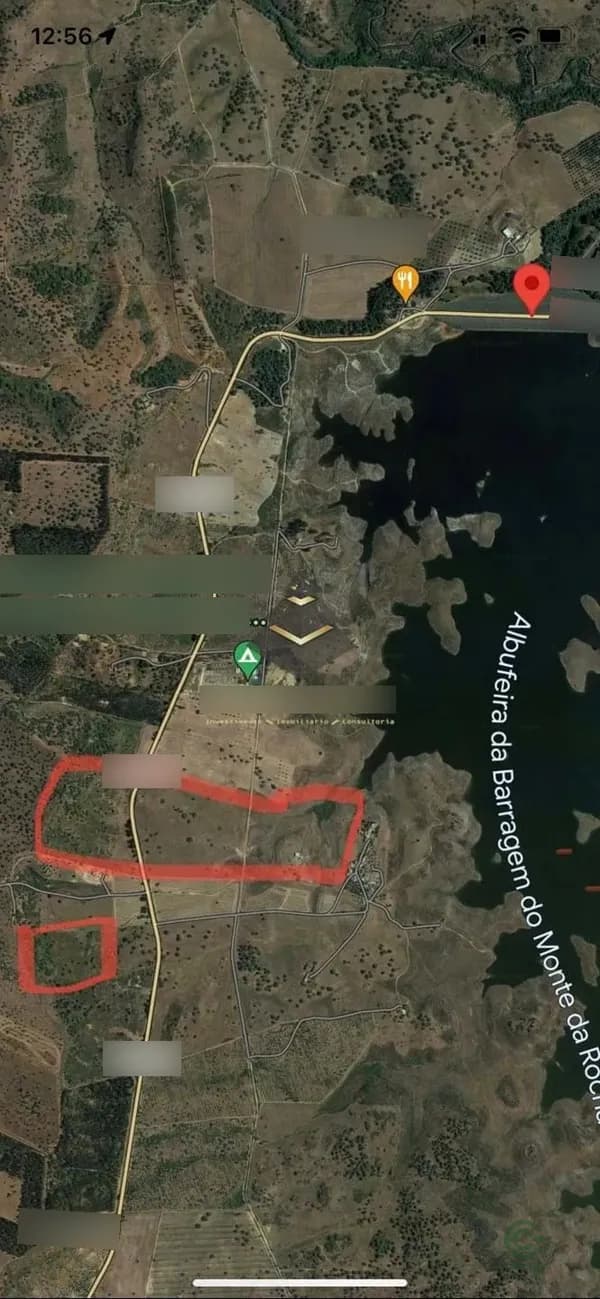Select the red dropped location pin
This screenshot has height=1299, width=600.
(532, 287)
